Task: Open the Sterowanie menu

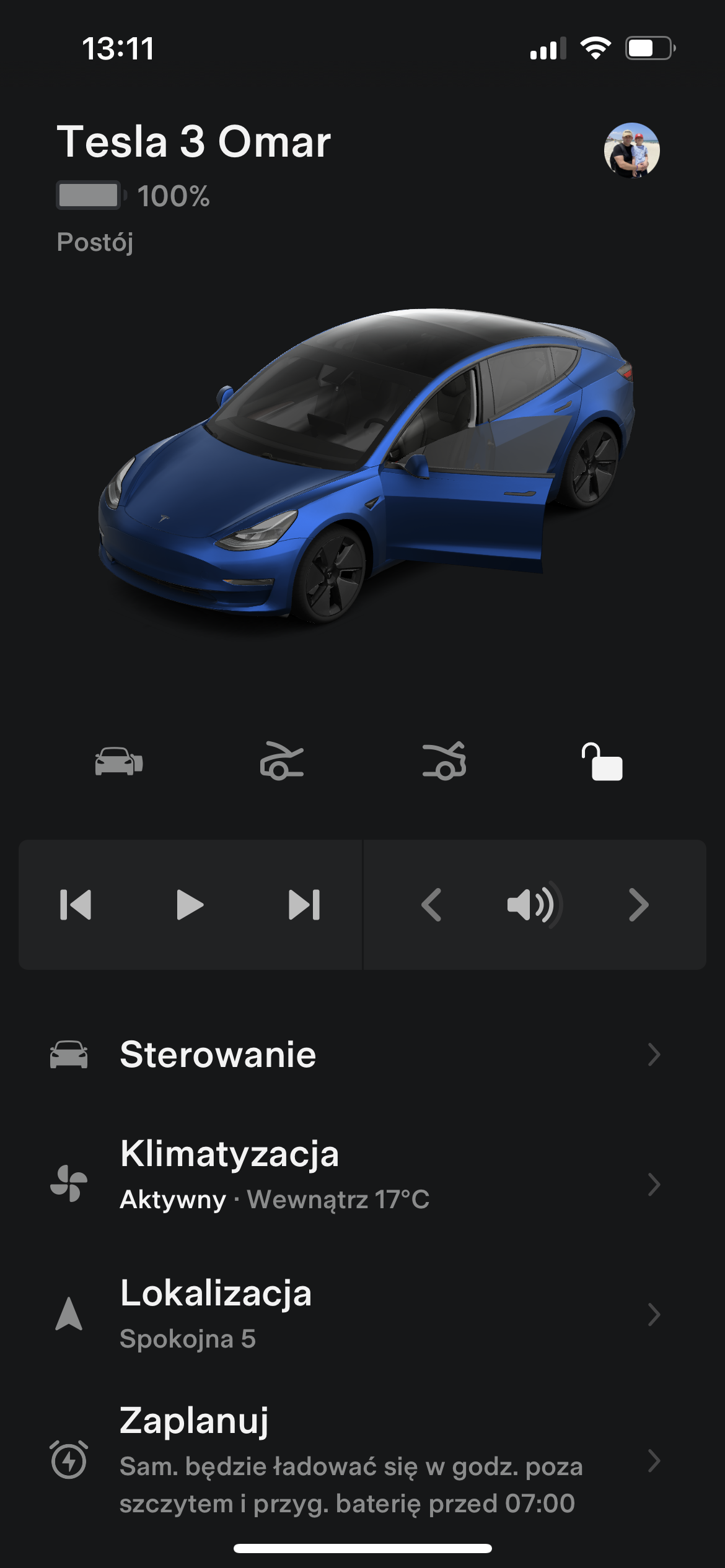Action: tap(362, 1055)
